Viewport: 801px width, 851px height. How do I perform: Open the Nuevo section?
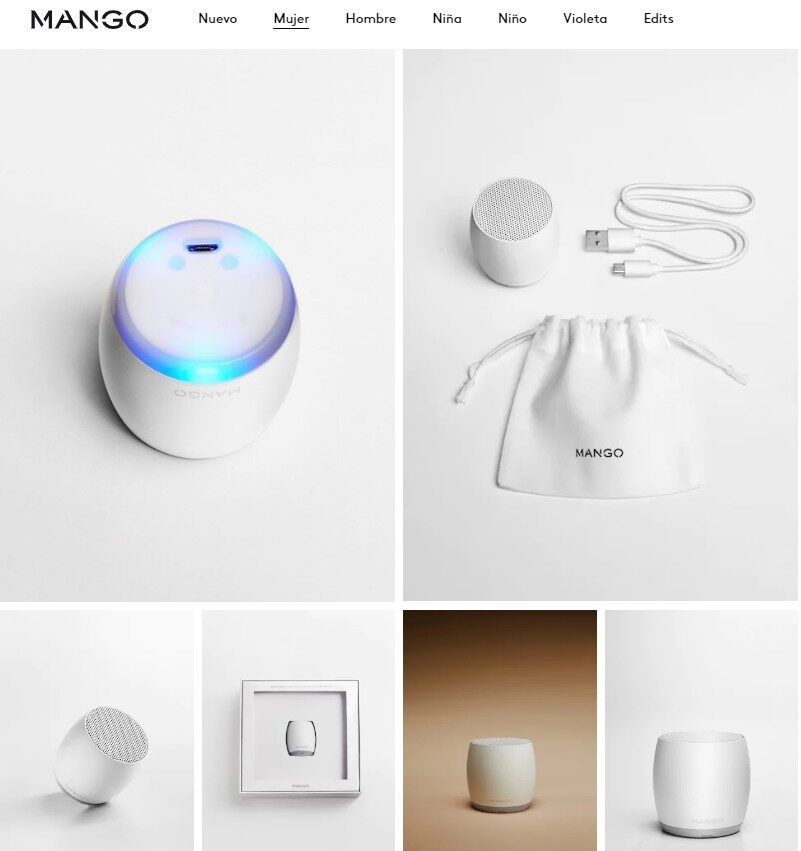click(217, 19)
